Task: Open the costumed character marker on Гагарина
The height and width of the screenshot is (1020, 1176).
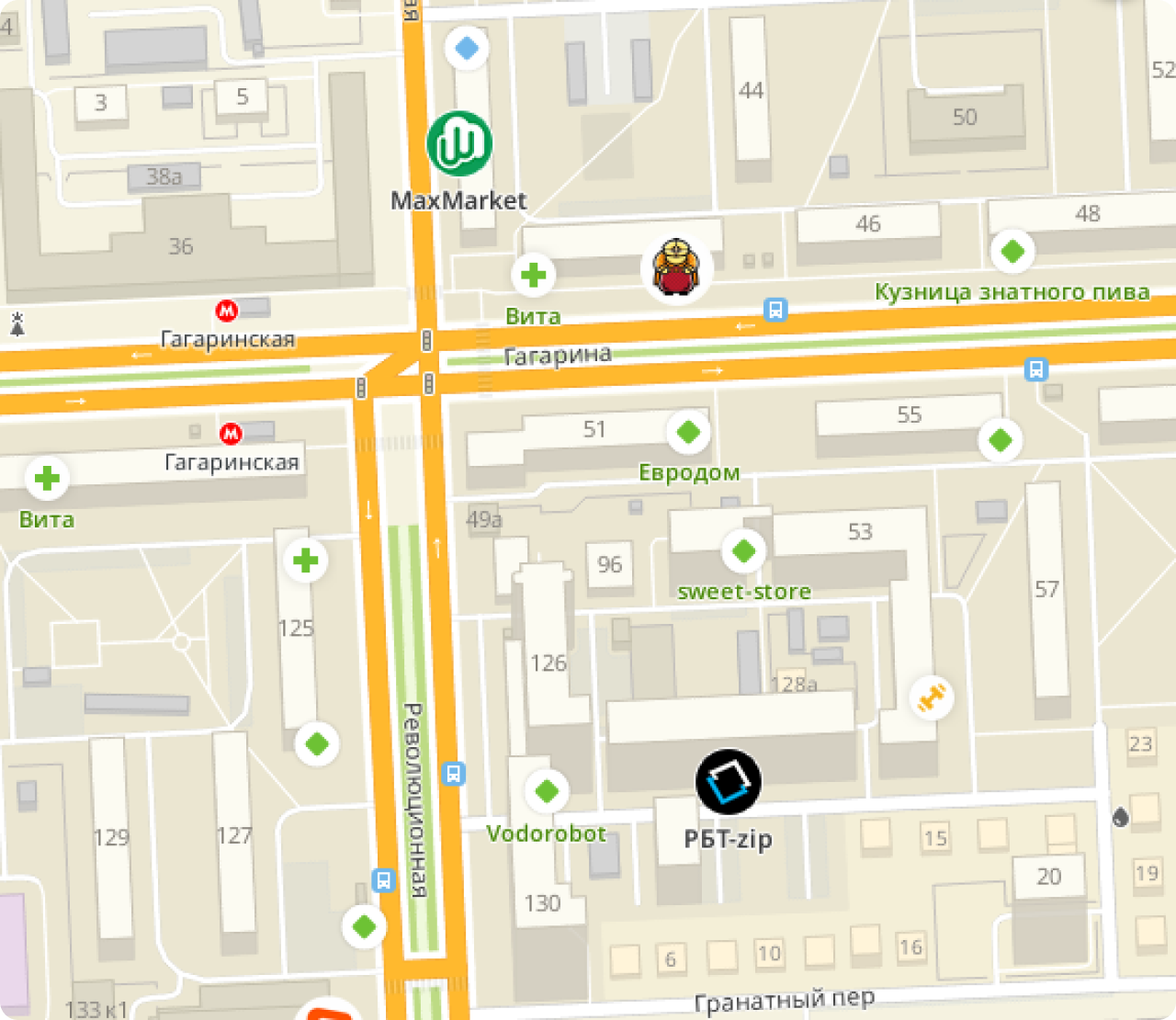Action: pos(677,267)
